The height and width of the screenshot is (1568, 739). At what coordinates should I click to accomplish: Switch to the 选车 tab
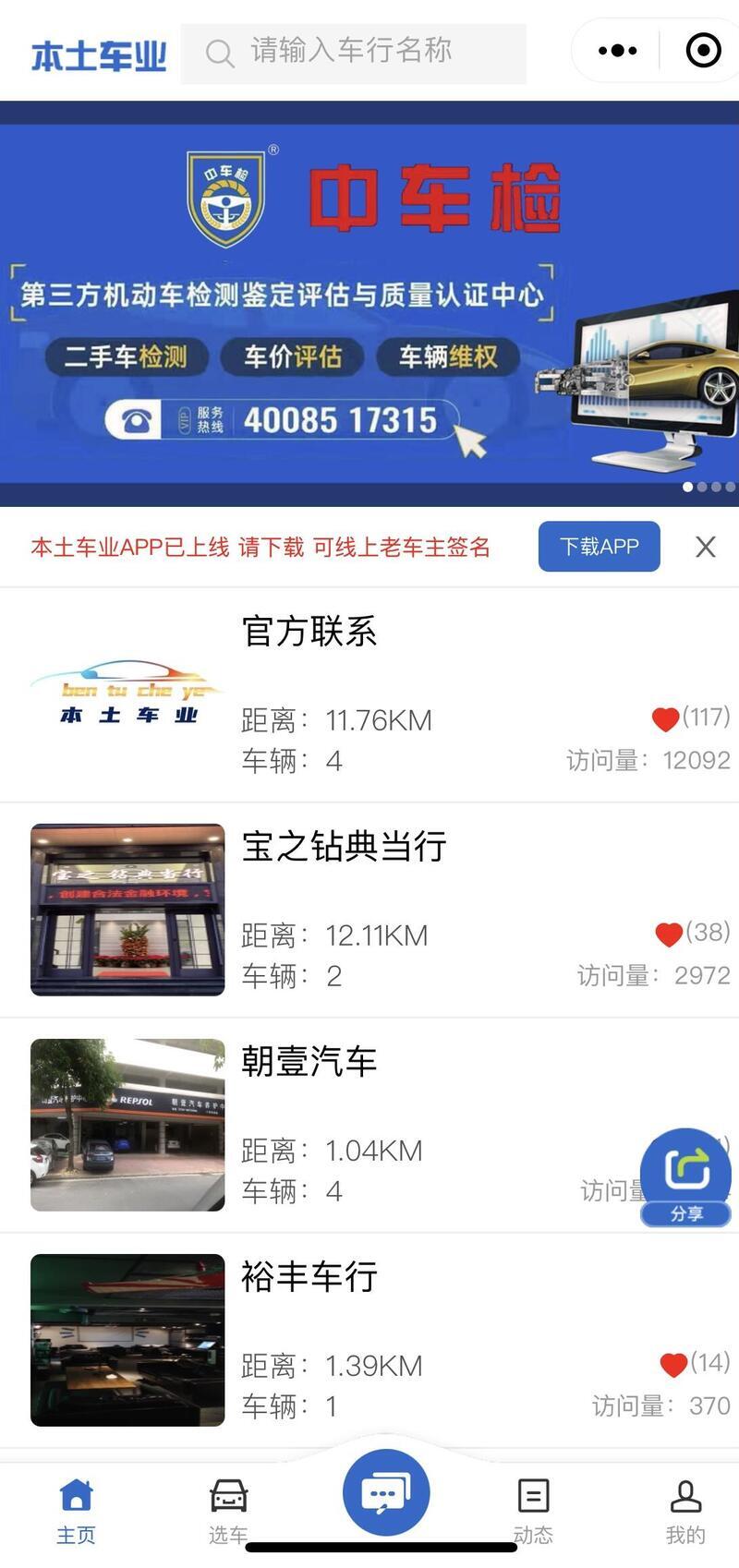tap(228, 1510)
